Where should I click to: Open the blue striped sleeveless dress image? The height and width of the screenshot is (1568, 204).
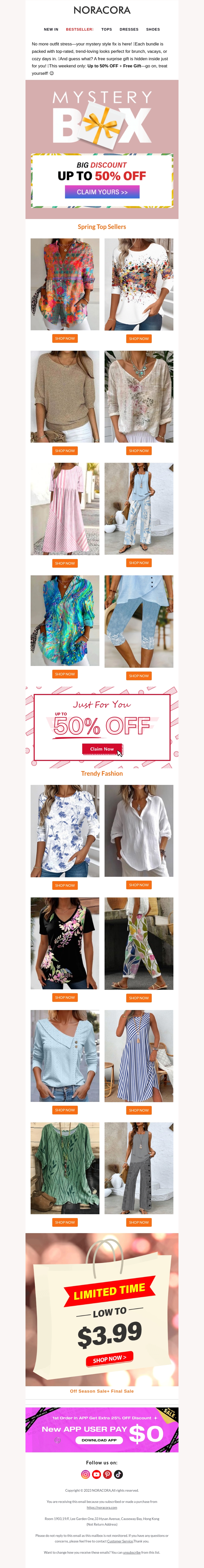139,1056
